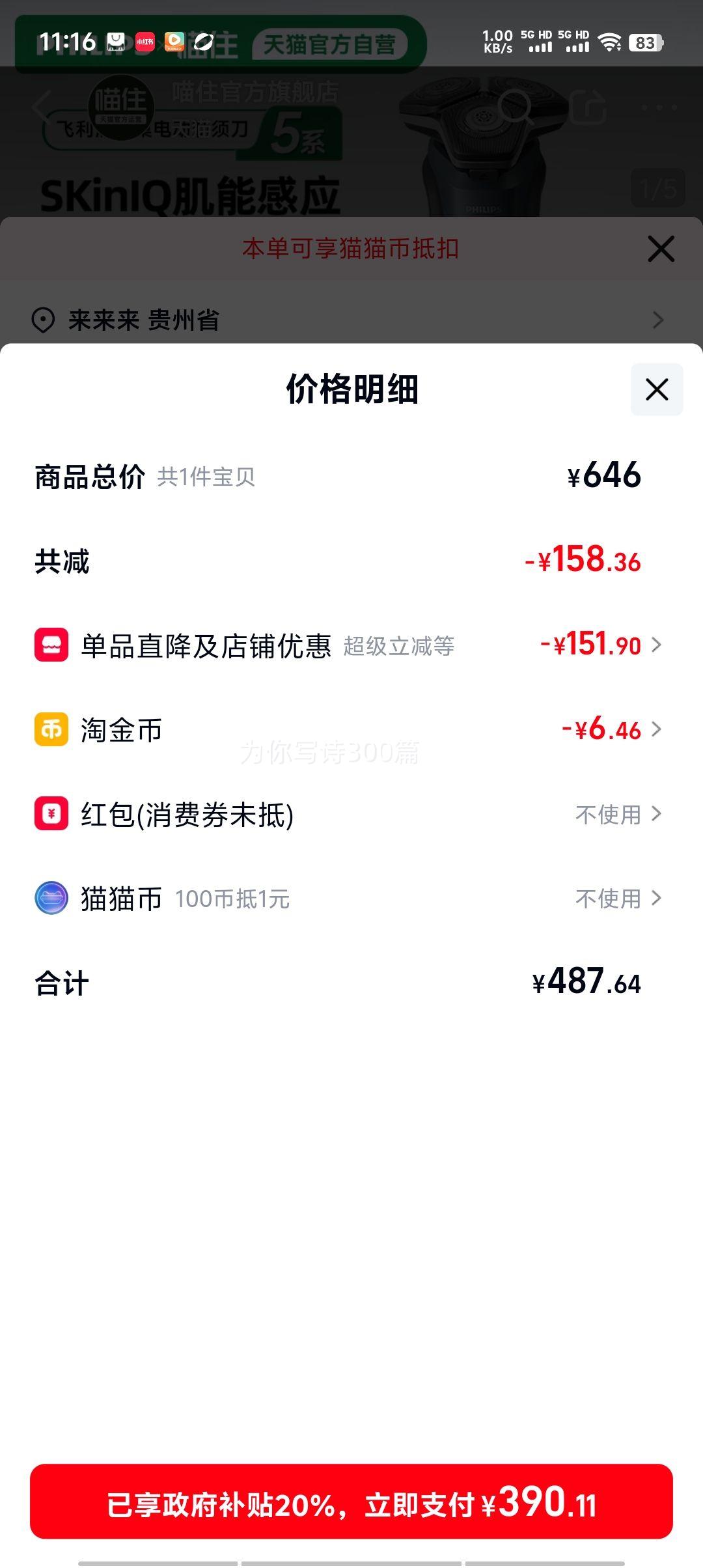
Task: Tap the 猫猫币 coin icon
Action: tap(51, 899)
